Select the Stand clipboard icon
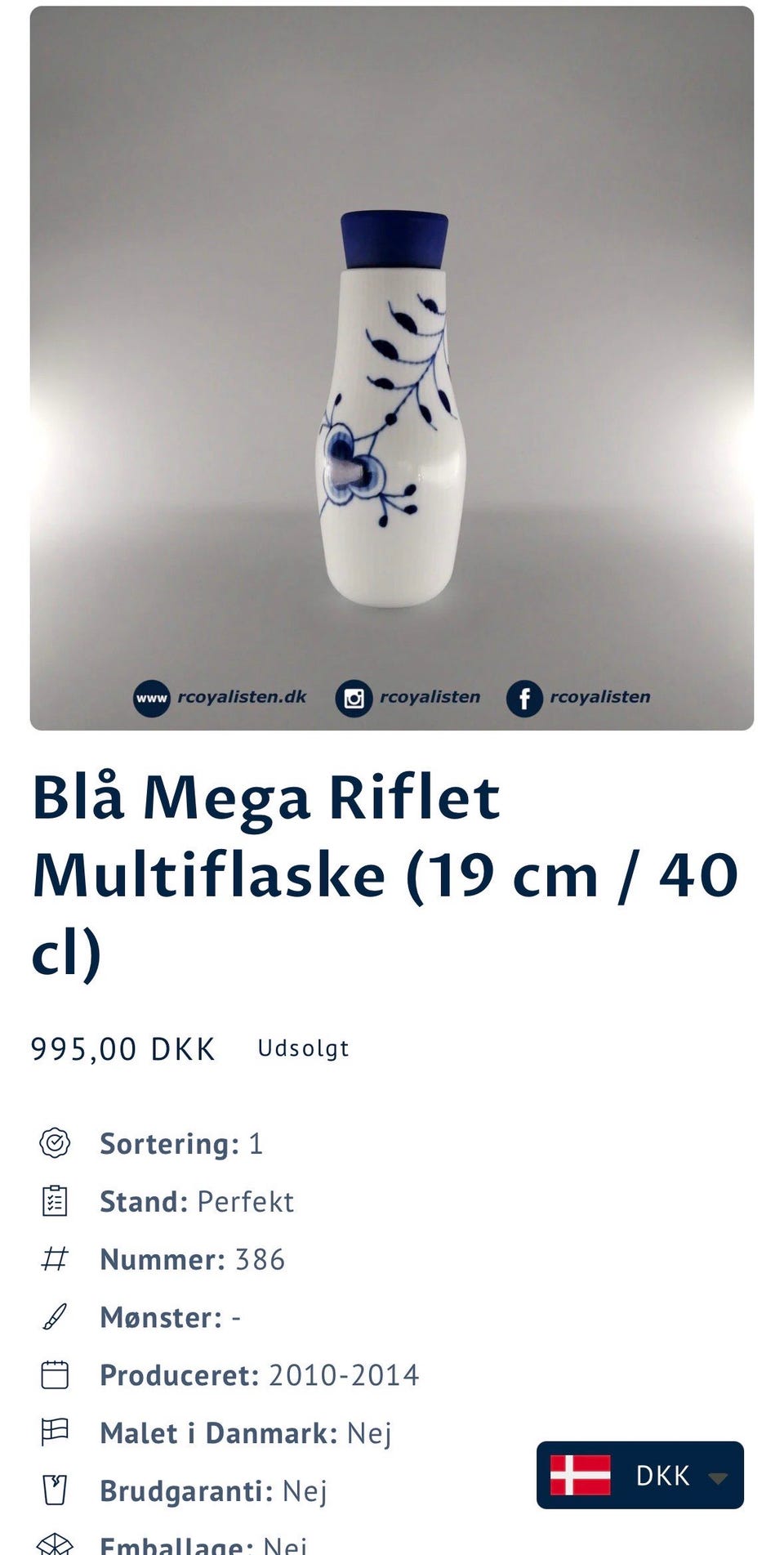 54,1201
